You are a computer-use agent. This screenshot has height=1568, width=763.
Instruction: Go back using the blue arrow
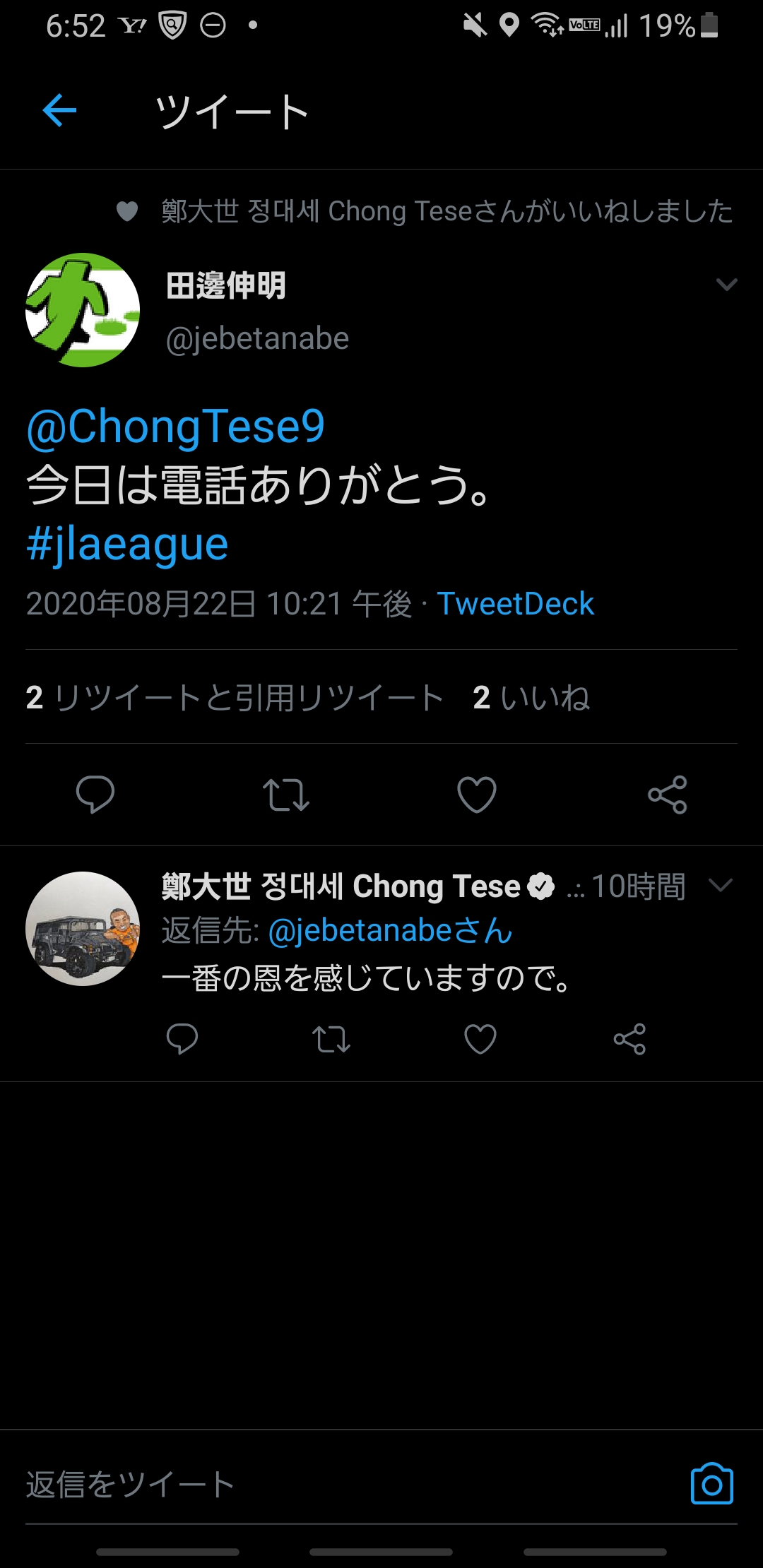[x=60, y=111]
